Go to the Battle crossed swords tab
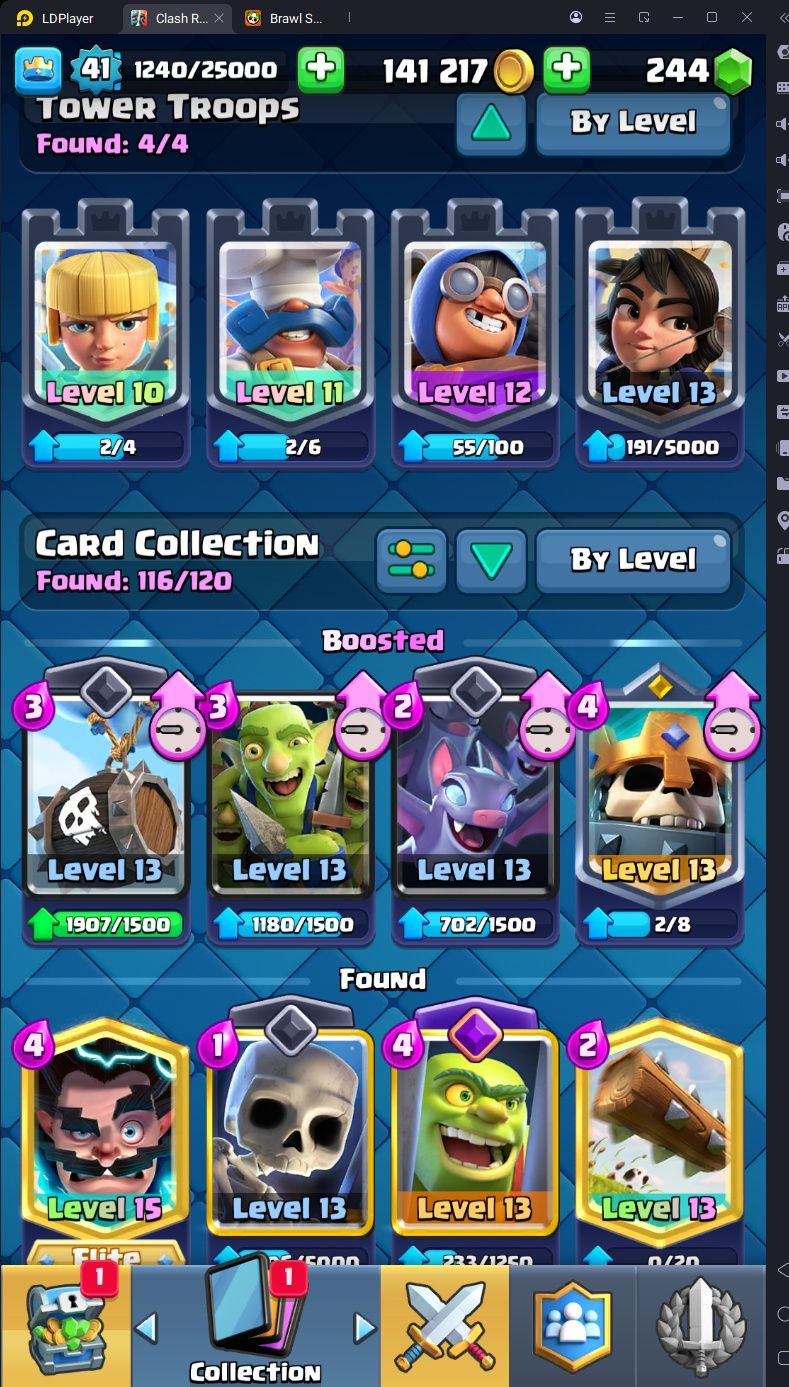Viewport: 789px width, 1387px height. tap(444, 1326)
